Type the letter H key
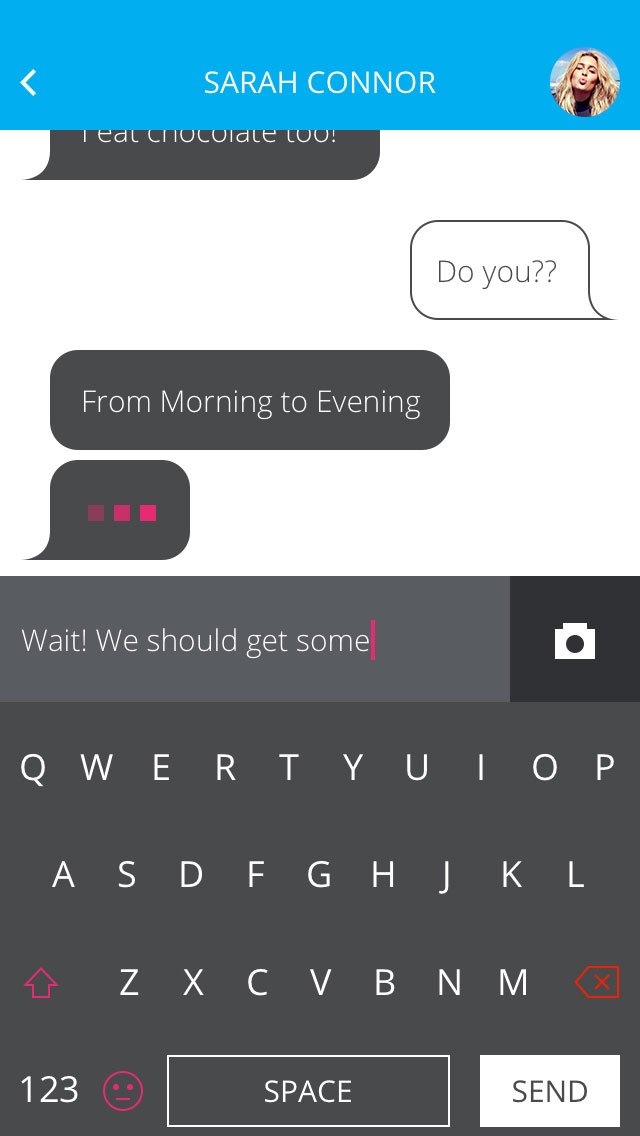640x1136 pixels. coord(383,875)
